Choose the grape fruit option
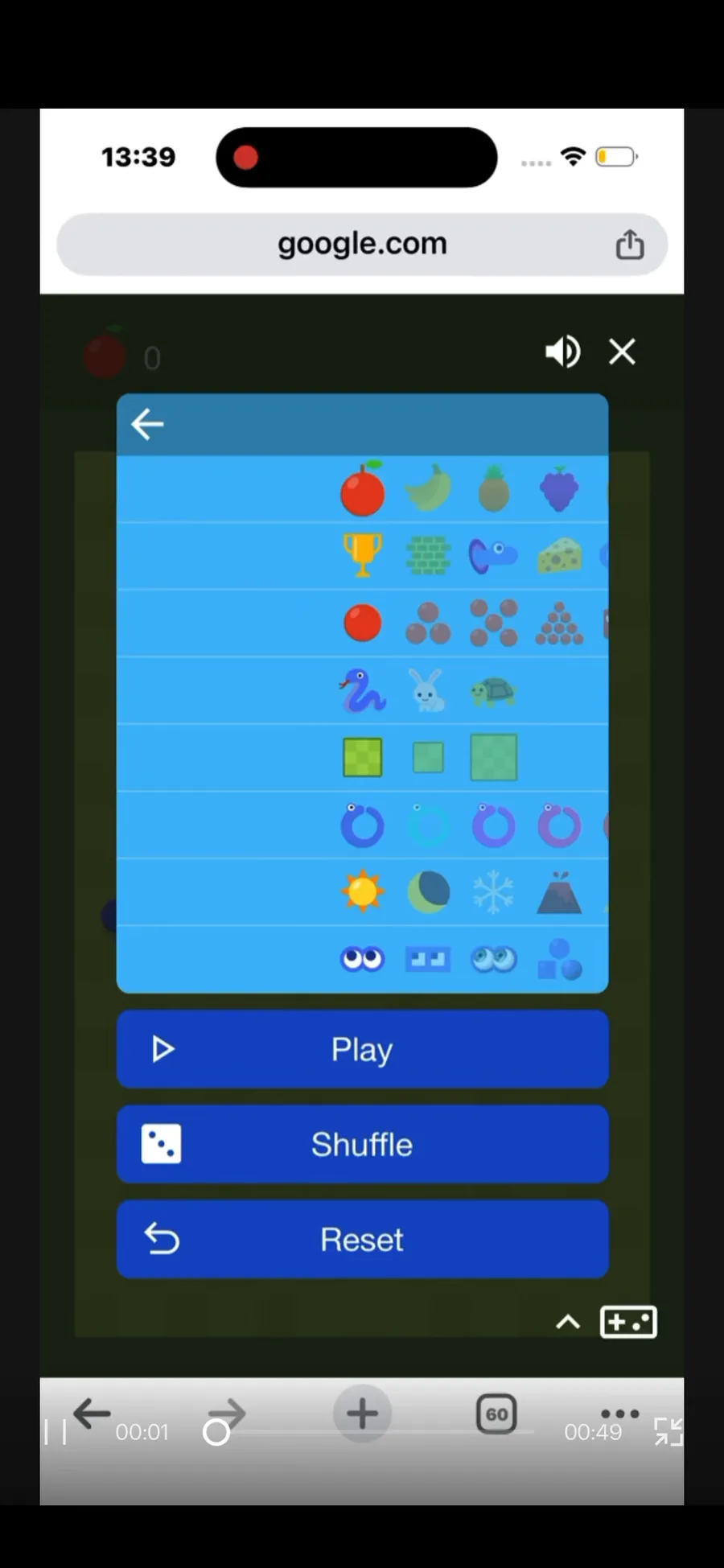724x1568 pixels. coord(558,489)
